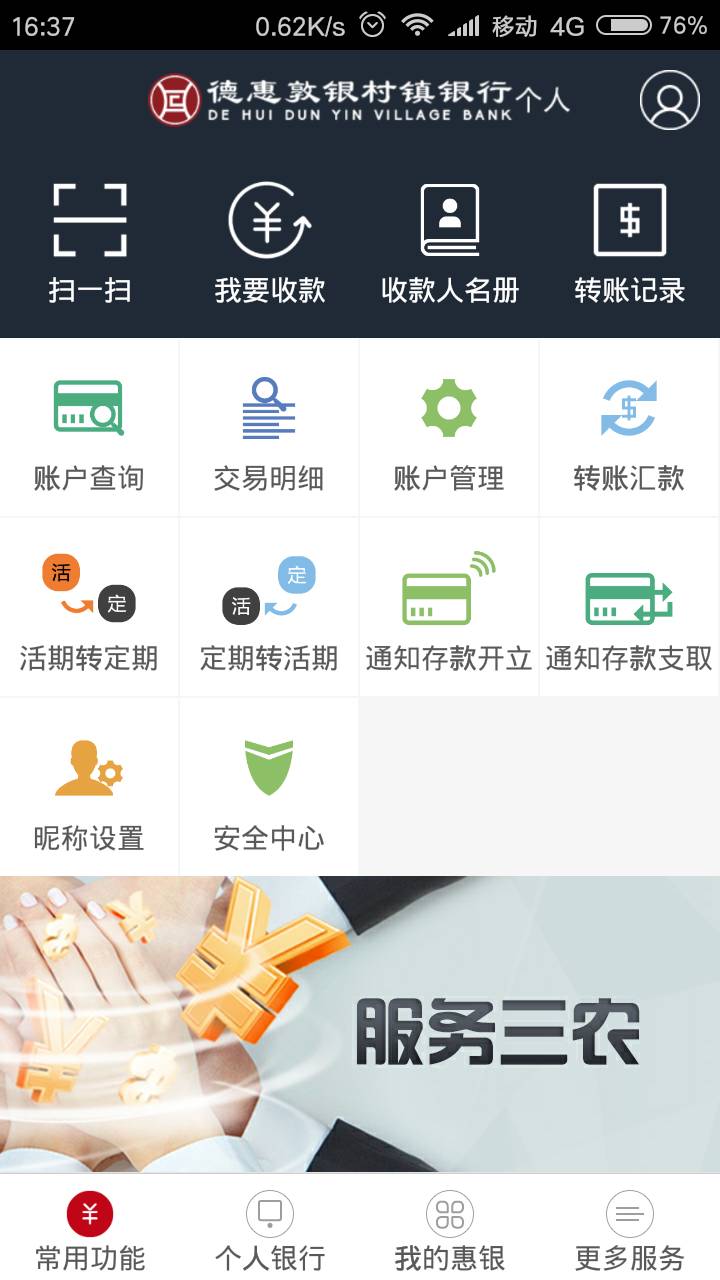Switch to the 常用功能 tab
The width and height of the screenshot is (720, 1280).
pyautogui.click(x=90, y=1228)
